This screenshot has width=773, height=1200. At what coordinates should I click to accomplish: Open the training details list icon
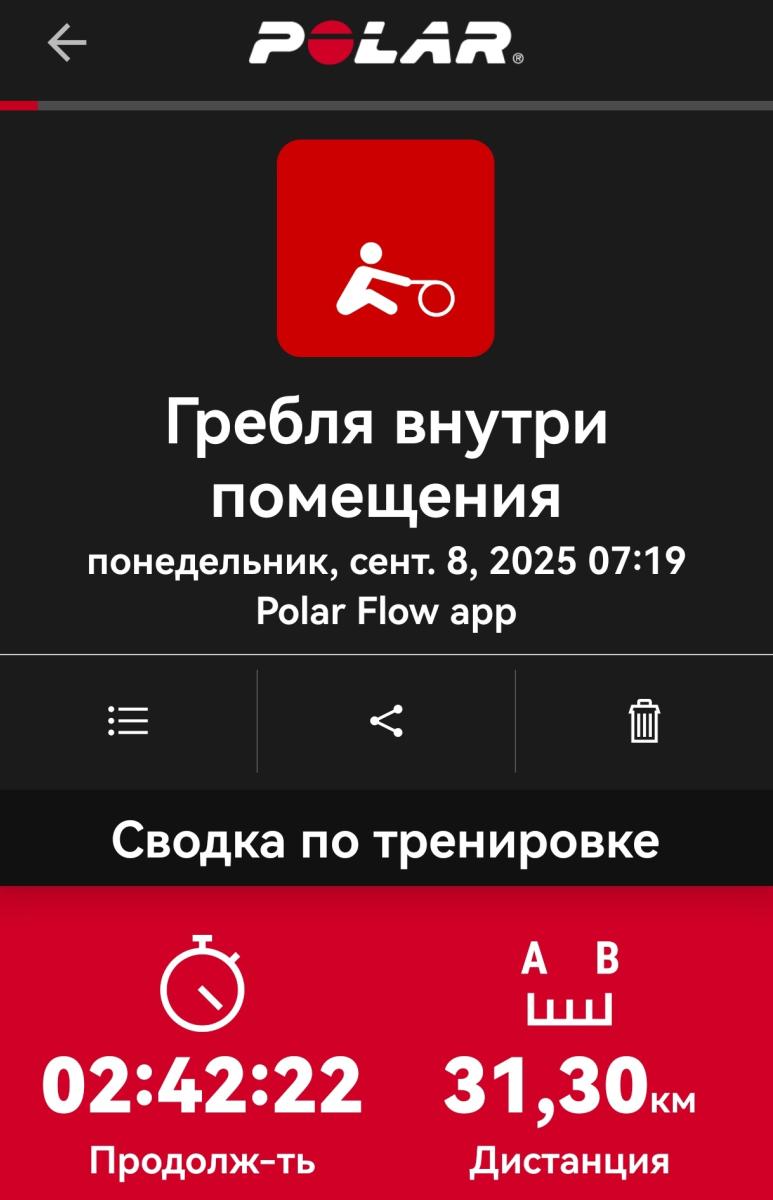click(128, 721)
